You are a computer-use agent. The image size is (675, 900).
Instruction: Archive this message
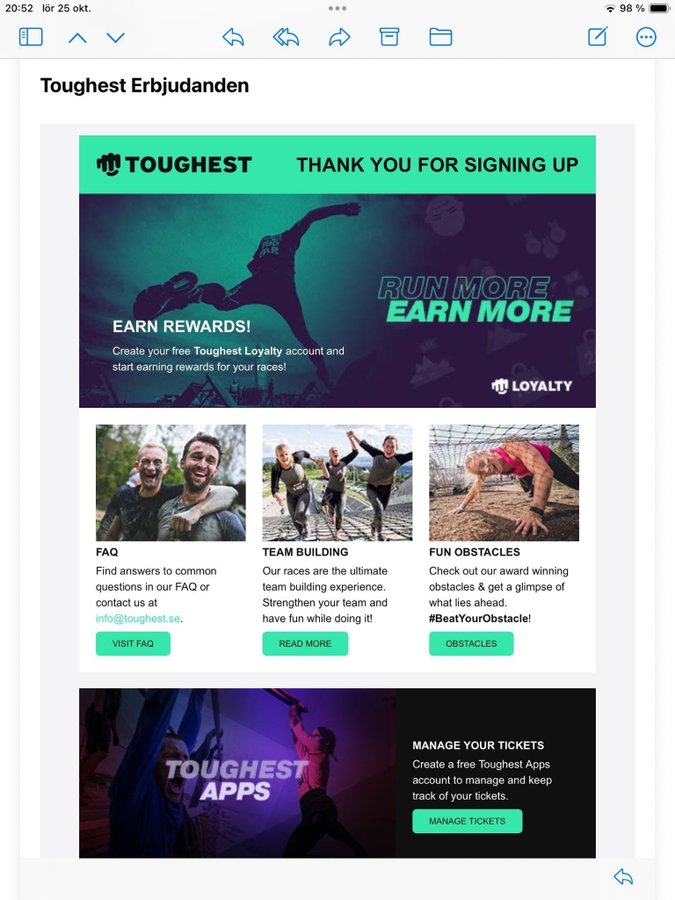pyautogui.click(x=389, y=37)
